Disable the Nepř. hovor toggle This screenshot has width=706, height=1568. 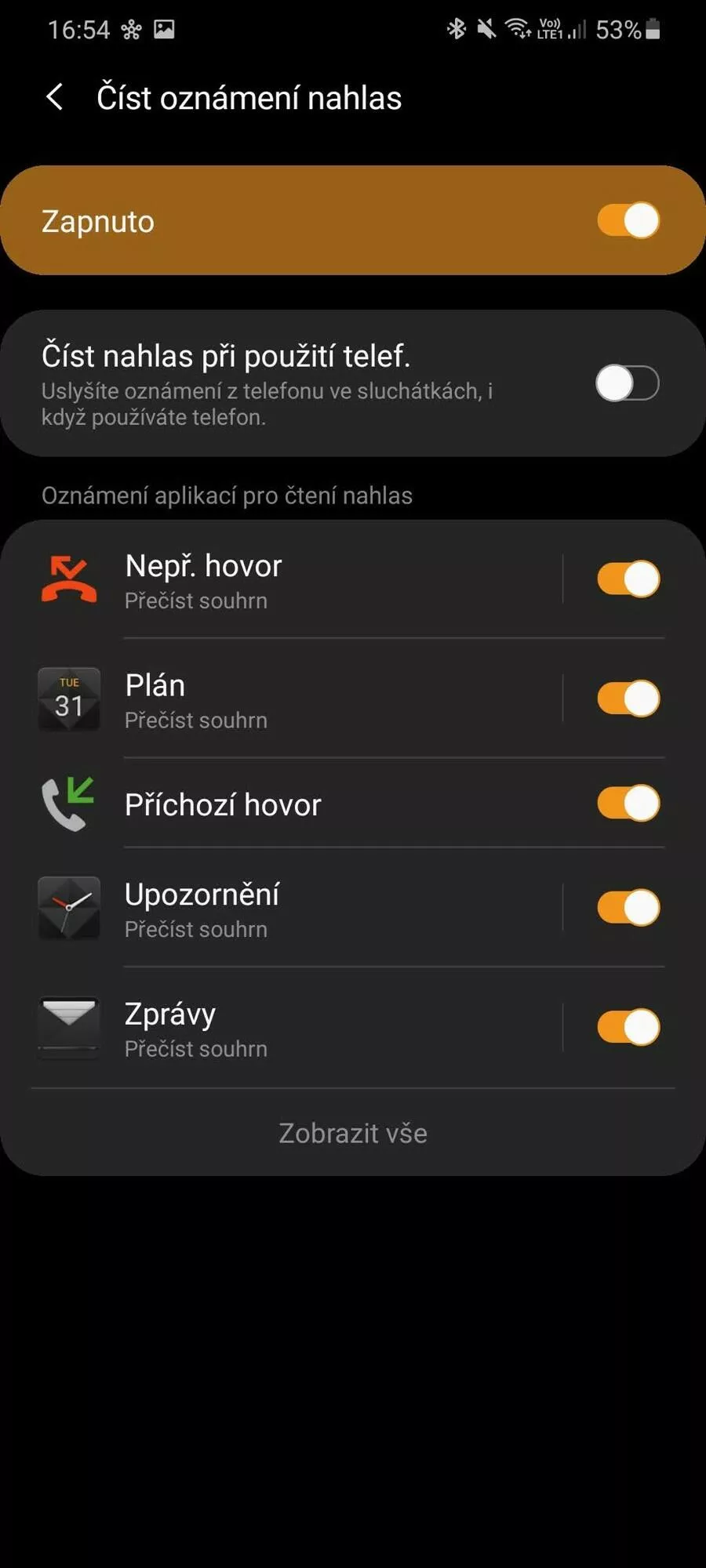pos(628,579)
